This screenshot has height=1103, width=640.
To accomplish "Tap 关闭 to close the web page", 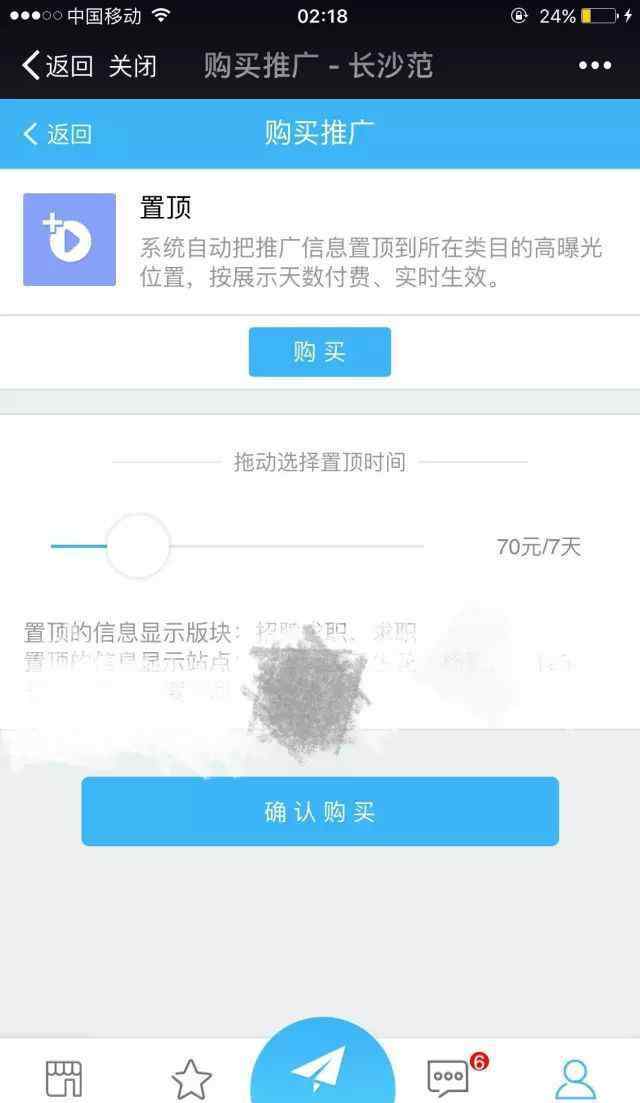I will [133, 66].
